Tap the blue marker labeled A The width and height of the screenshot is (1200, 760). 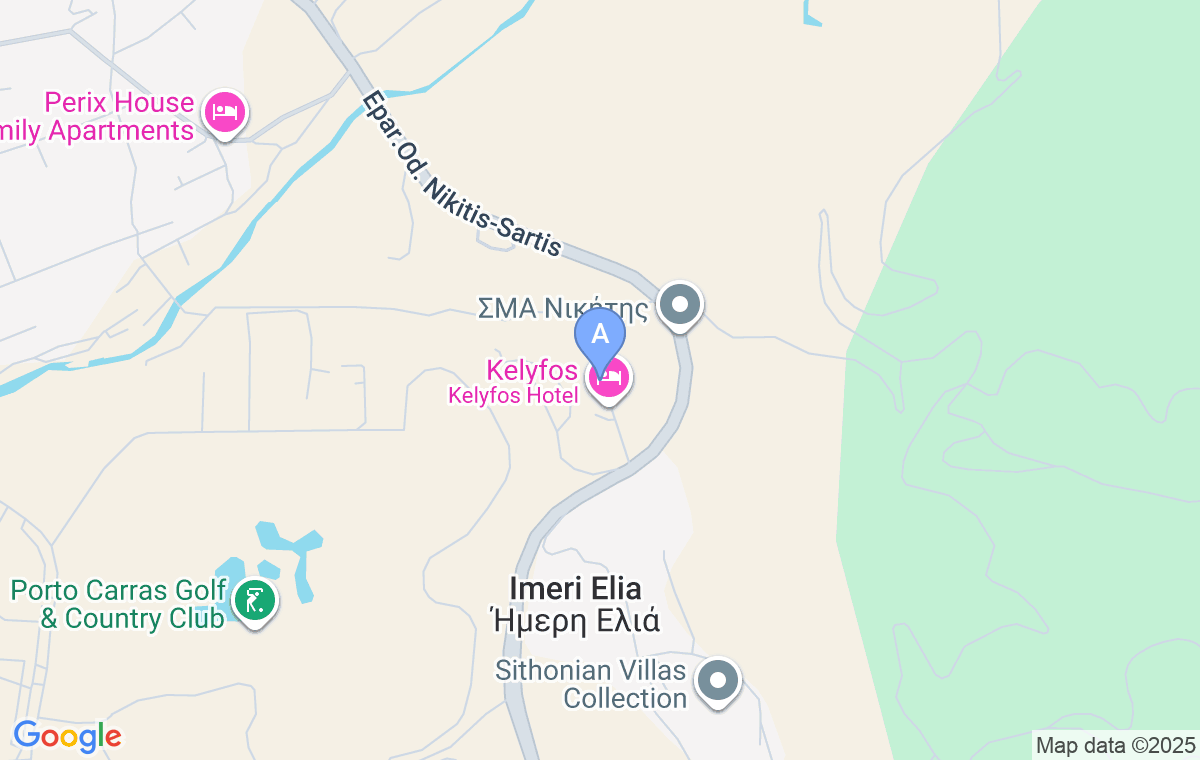tap(599, 335)
